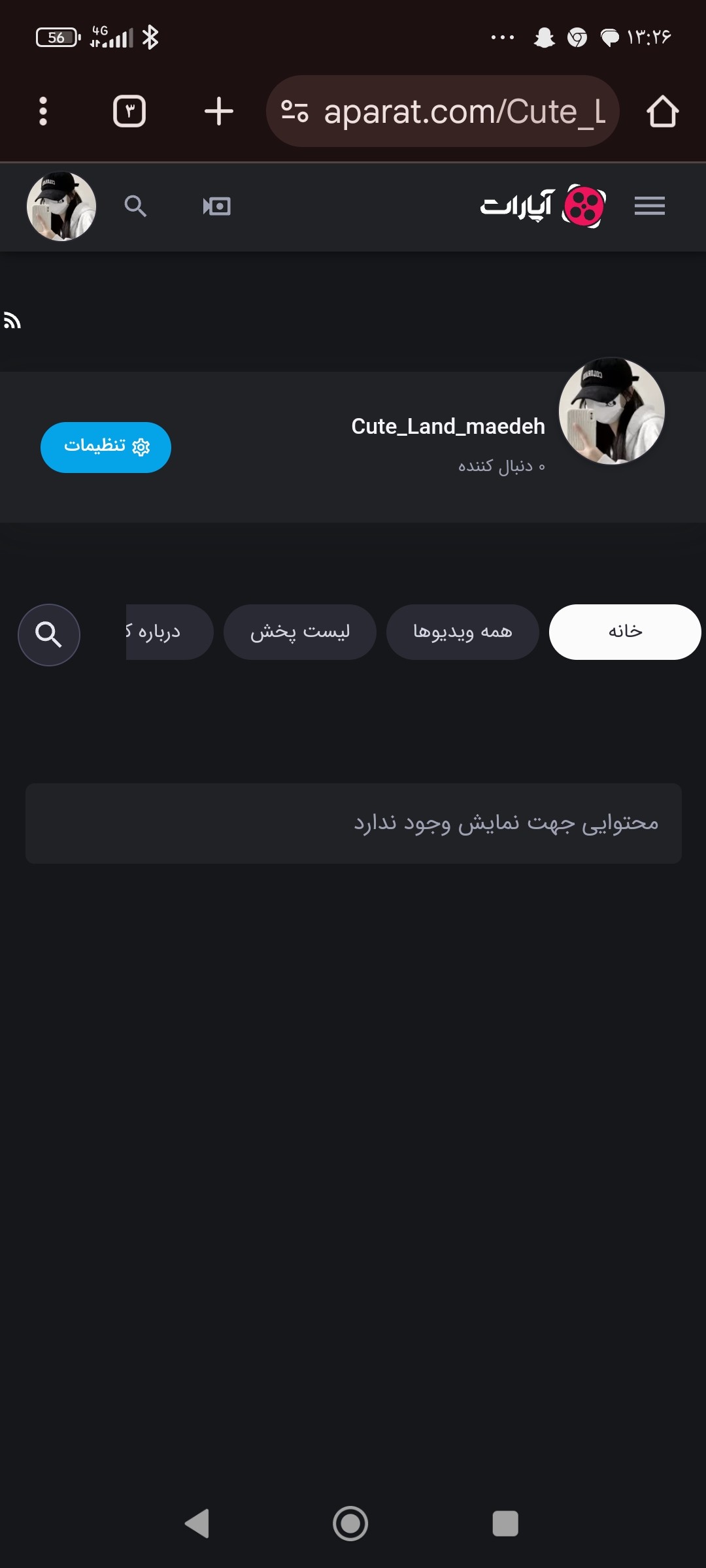Image resolution: width=706 pixels, height=1568 pixels.
Task: Open a new browser tab
Action: click(218, 111)
